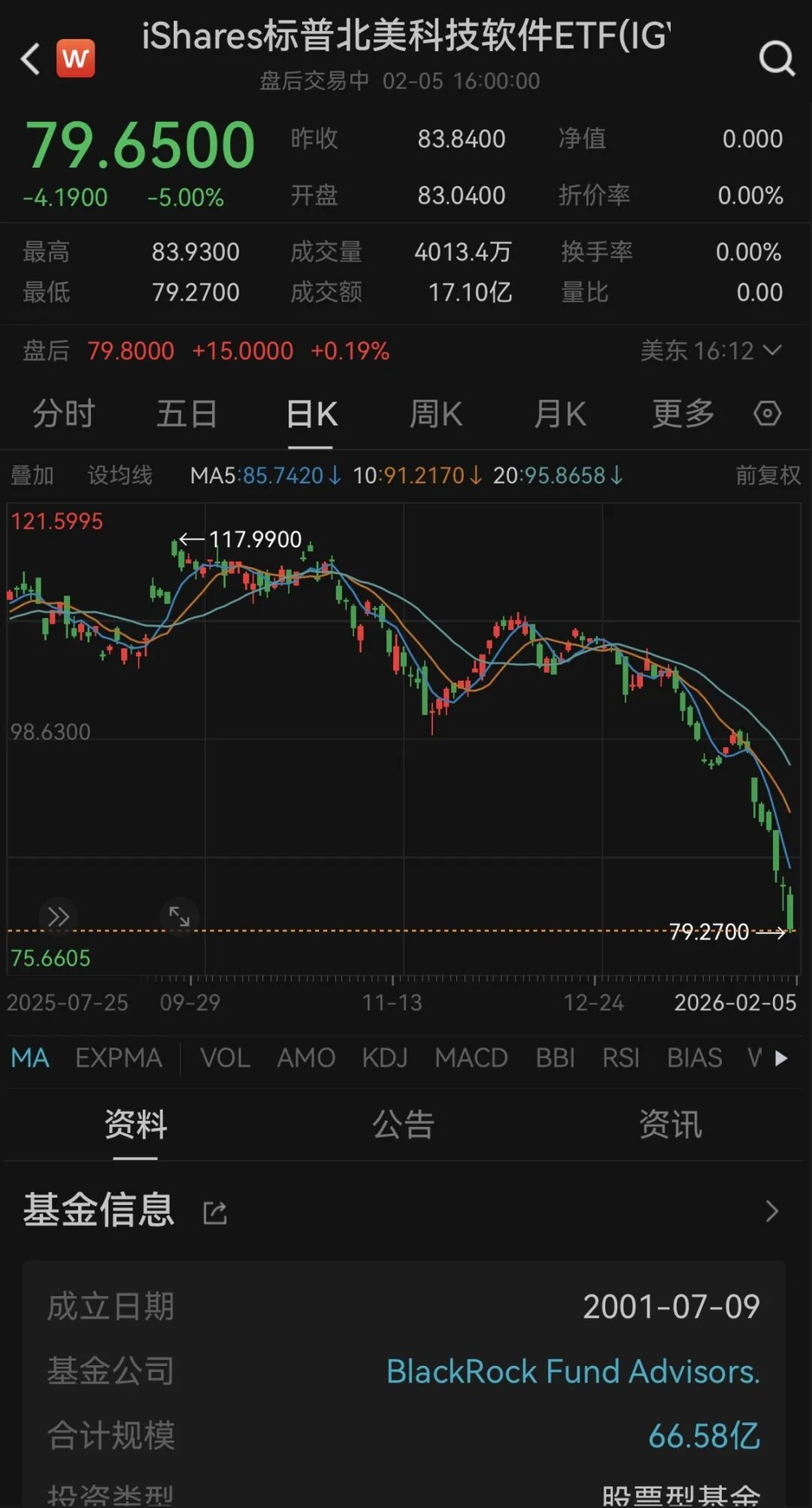The image size is (812, 1508).
Task: Select the 月K chart tab
Action: (x=559, y=414)
